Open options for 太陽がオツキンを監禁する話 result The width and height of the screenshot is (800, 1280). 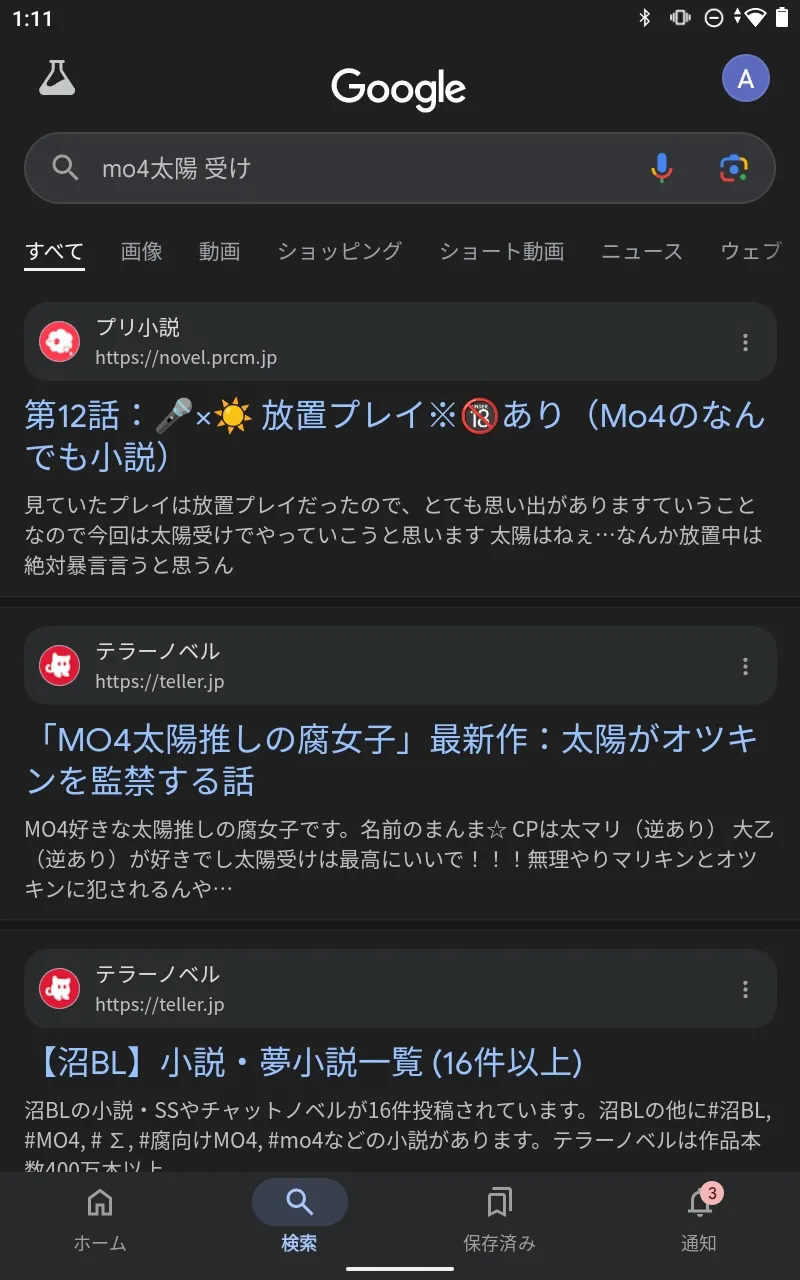(x=745, y=666)
